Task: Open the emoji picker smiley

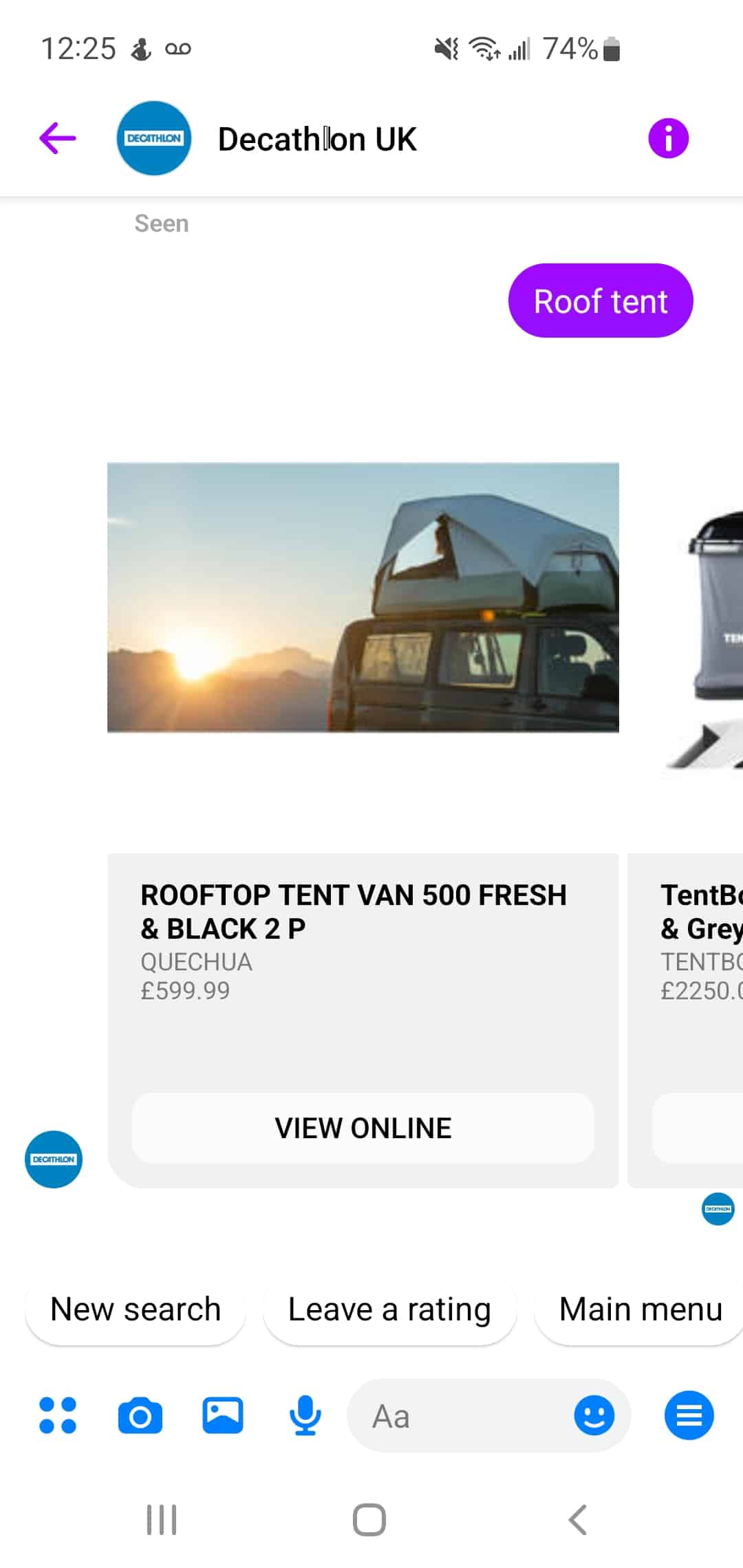Action: click(594, 1415)
